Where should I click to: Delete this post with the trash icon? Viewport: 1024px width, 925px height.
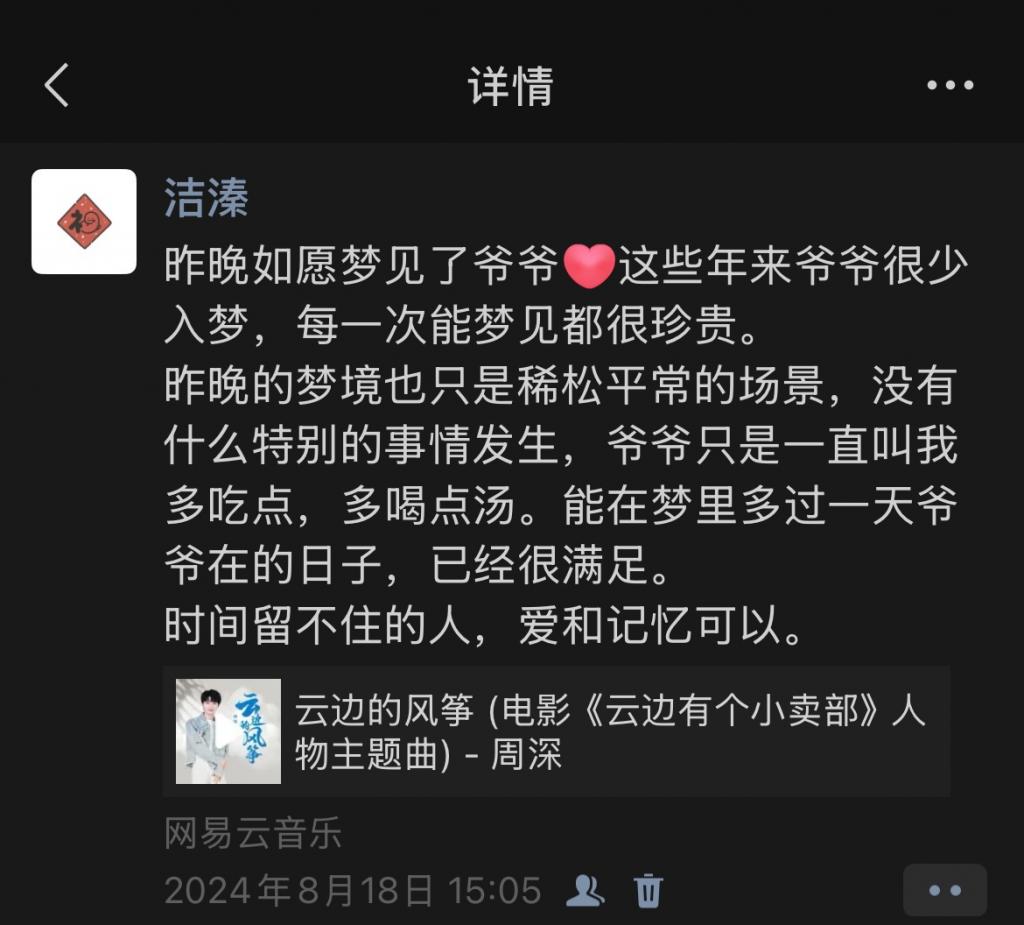648,889
